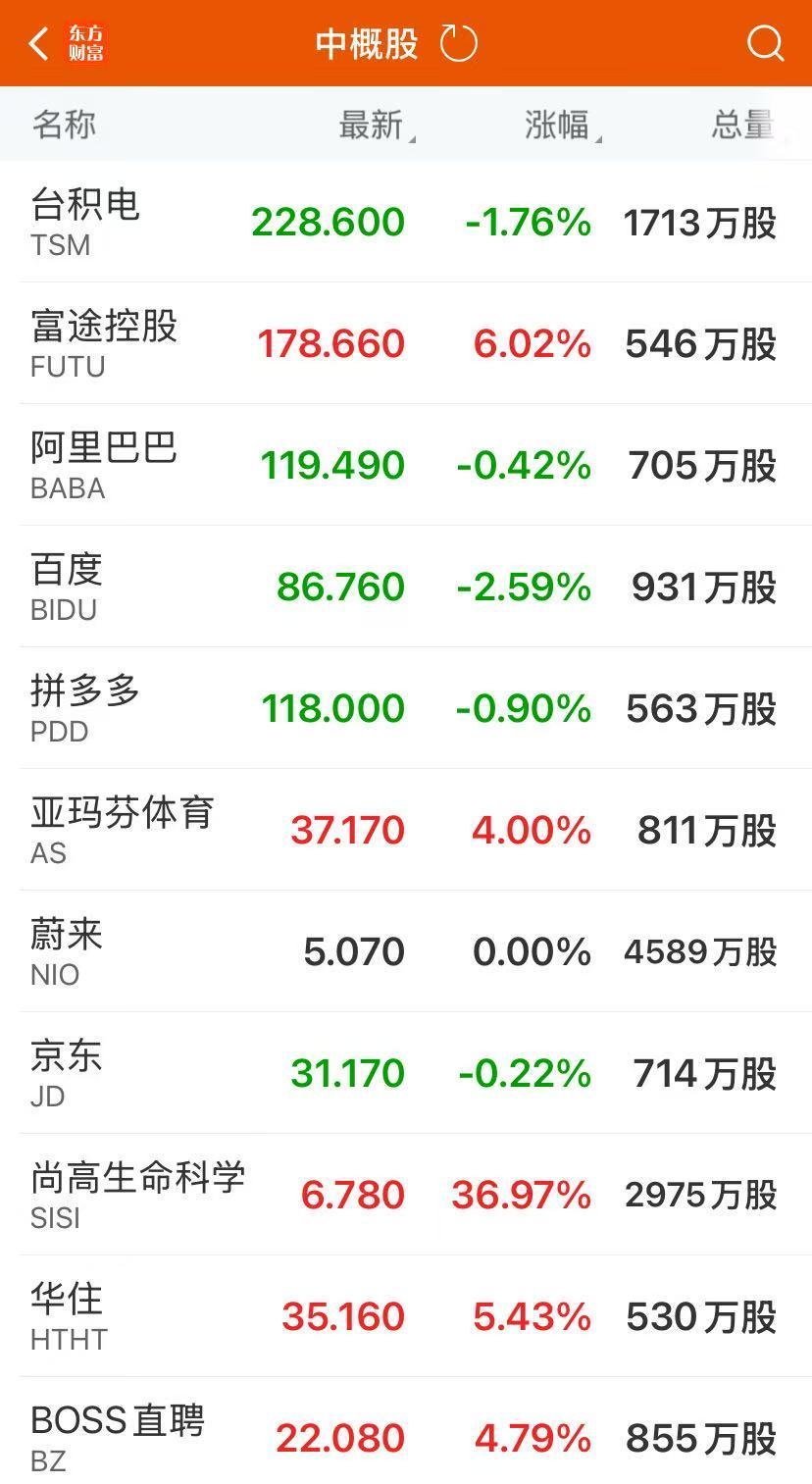
Task: Sort the list by 涨幅
Action: [x=559, y=125]
